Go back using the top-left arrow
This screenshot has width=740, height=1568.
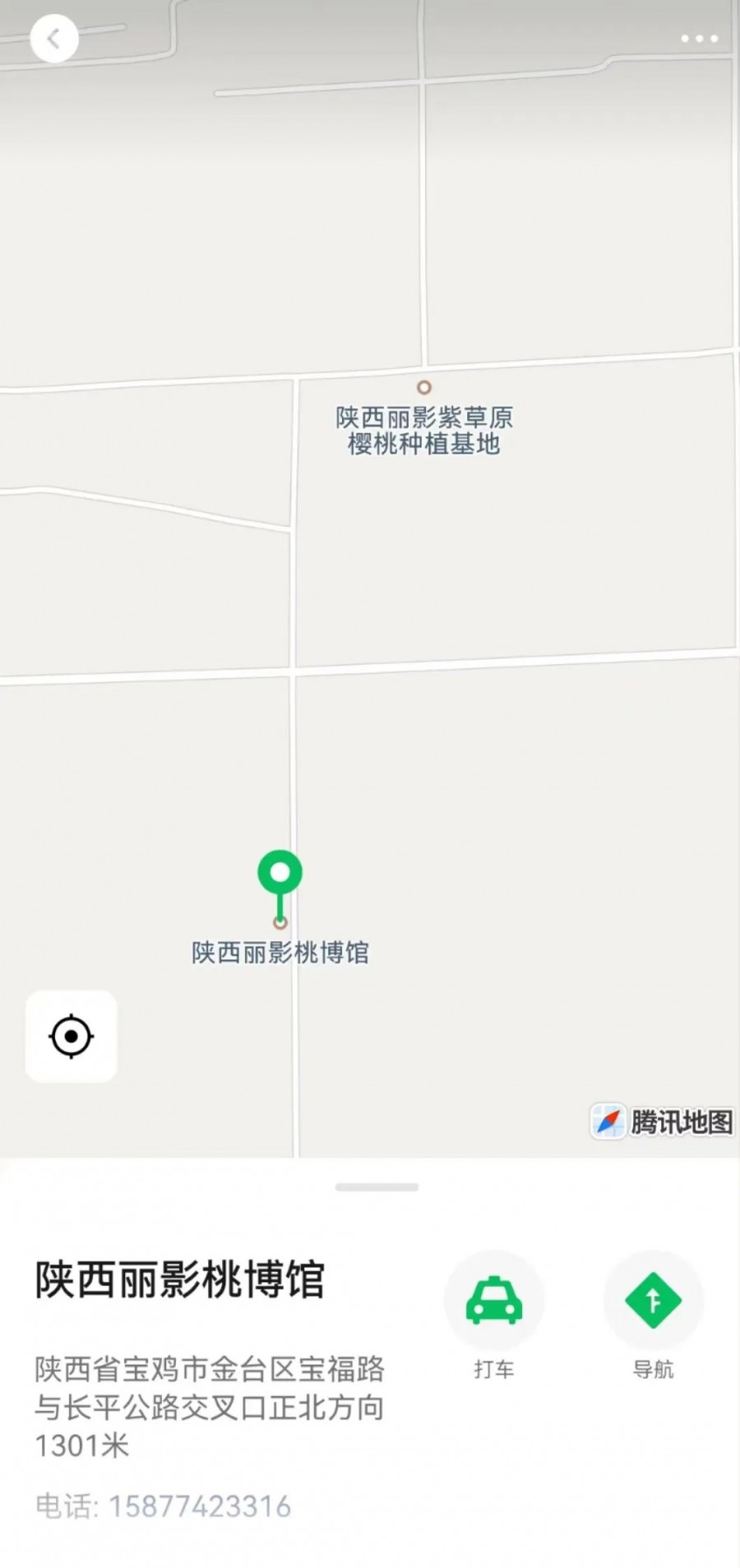(x=53, y=39)
